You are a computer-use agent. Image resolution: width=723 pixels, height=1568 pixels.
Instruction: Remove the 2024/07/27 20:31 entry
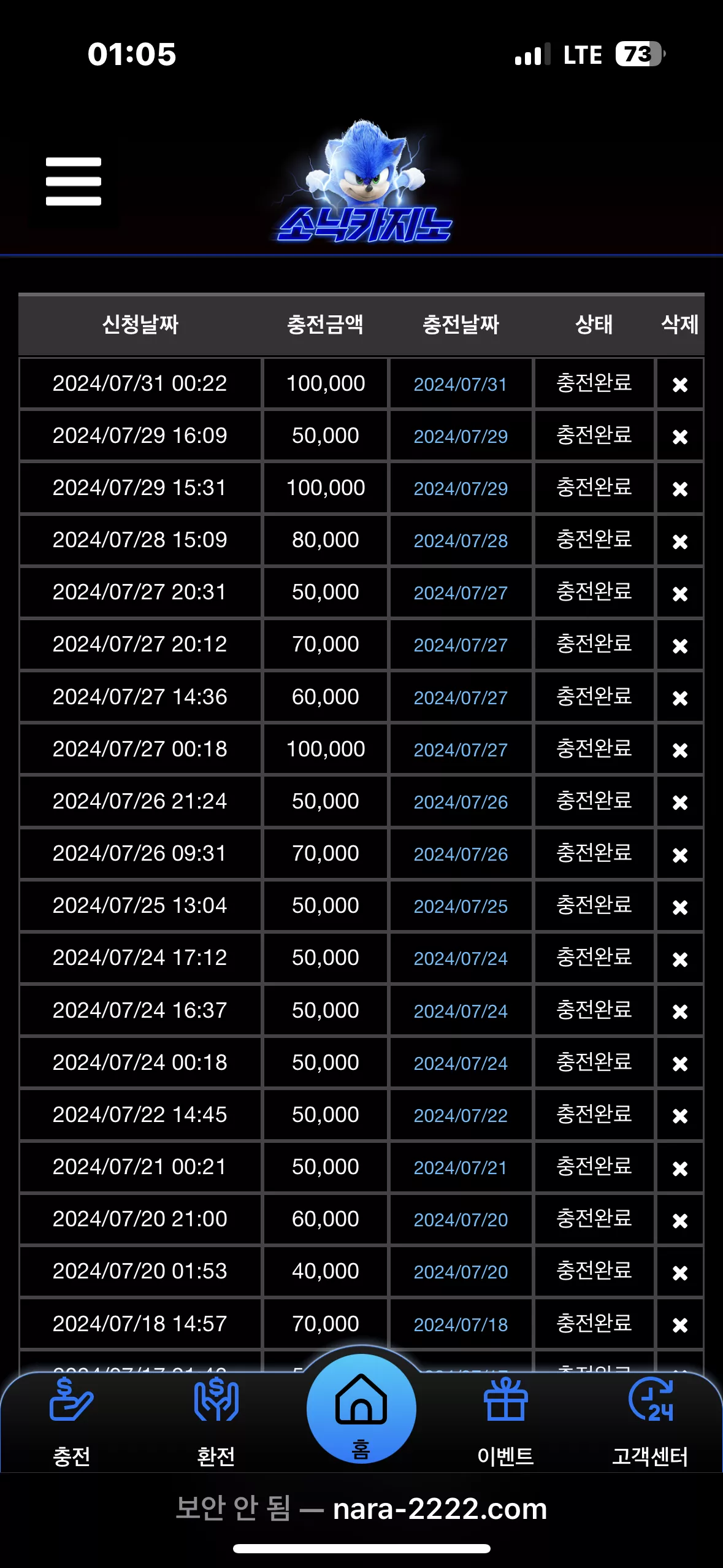[x=679, y=594]
